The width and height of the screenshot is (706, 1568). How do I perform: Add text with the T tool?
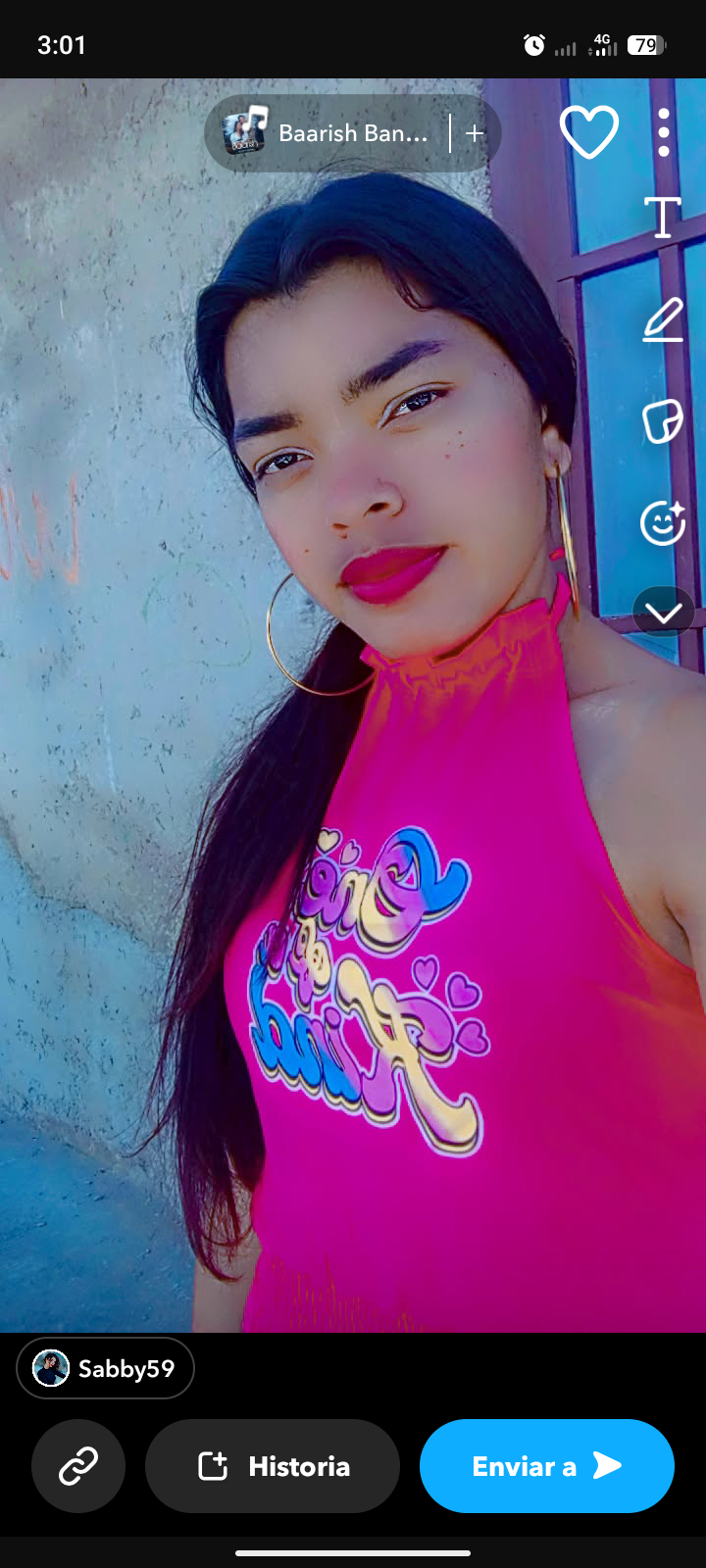click(x=663, y=217)
